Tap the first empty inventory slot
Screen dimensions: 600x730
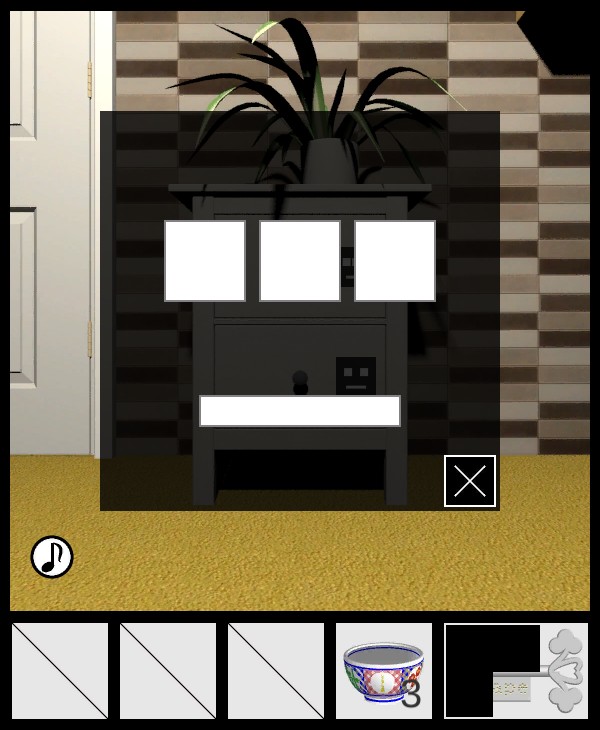coord(60,671)
